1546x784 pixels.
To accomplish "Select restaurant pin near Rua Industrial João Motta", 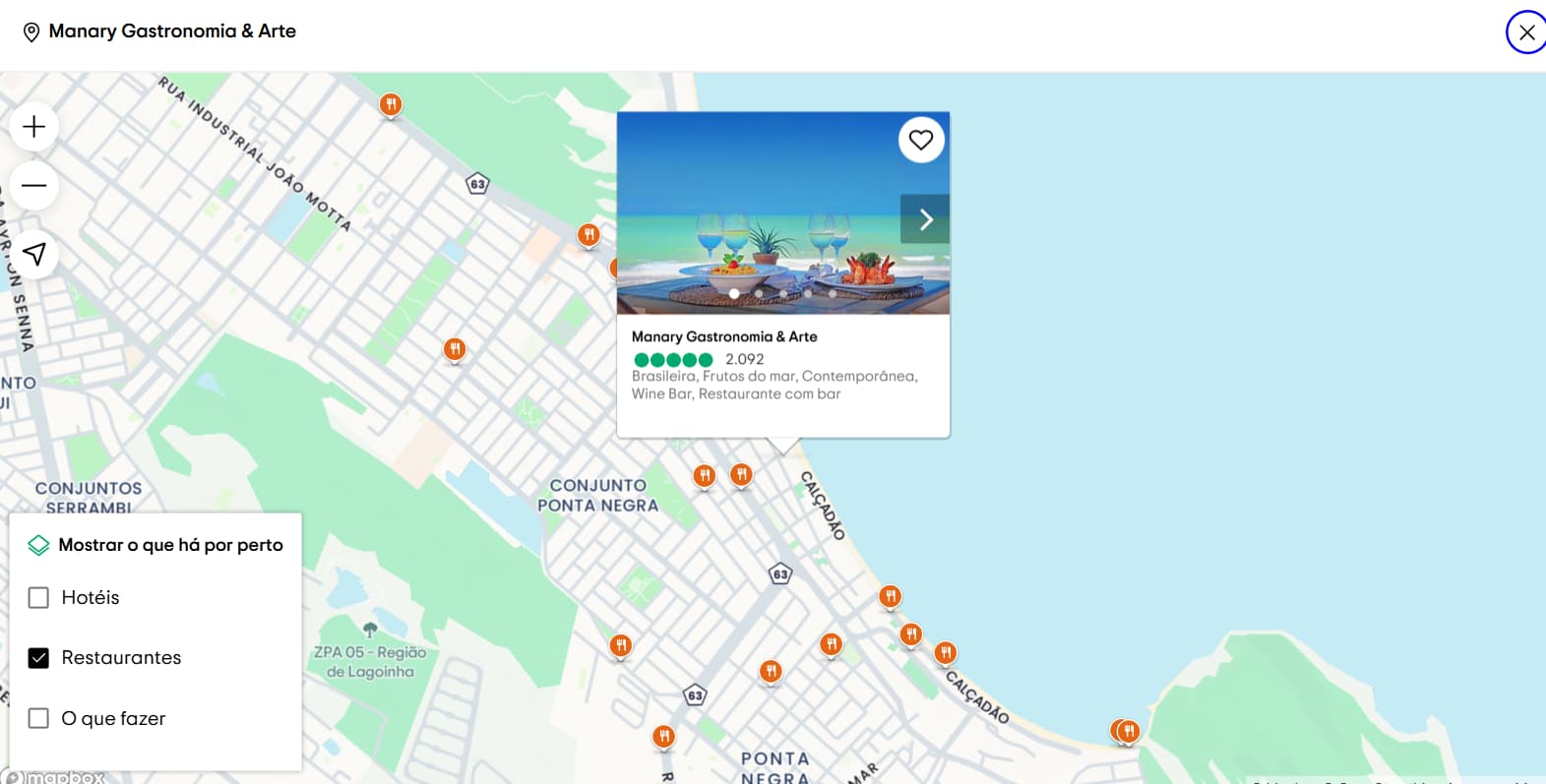I will 391,104.
